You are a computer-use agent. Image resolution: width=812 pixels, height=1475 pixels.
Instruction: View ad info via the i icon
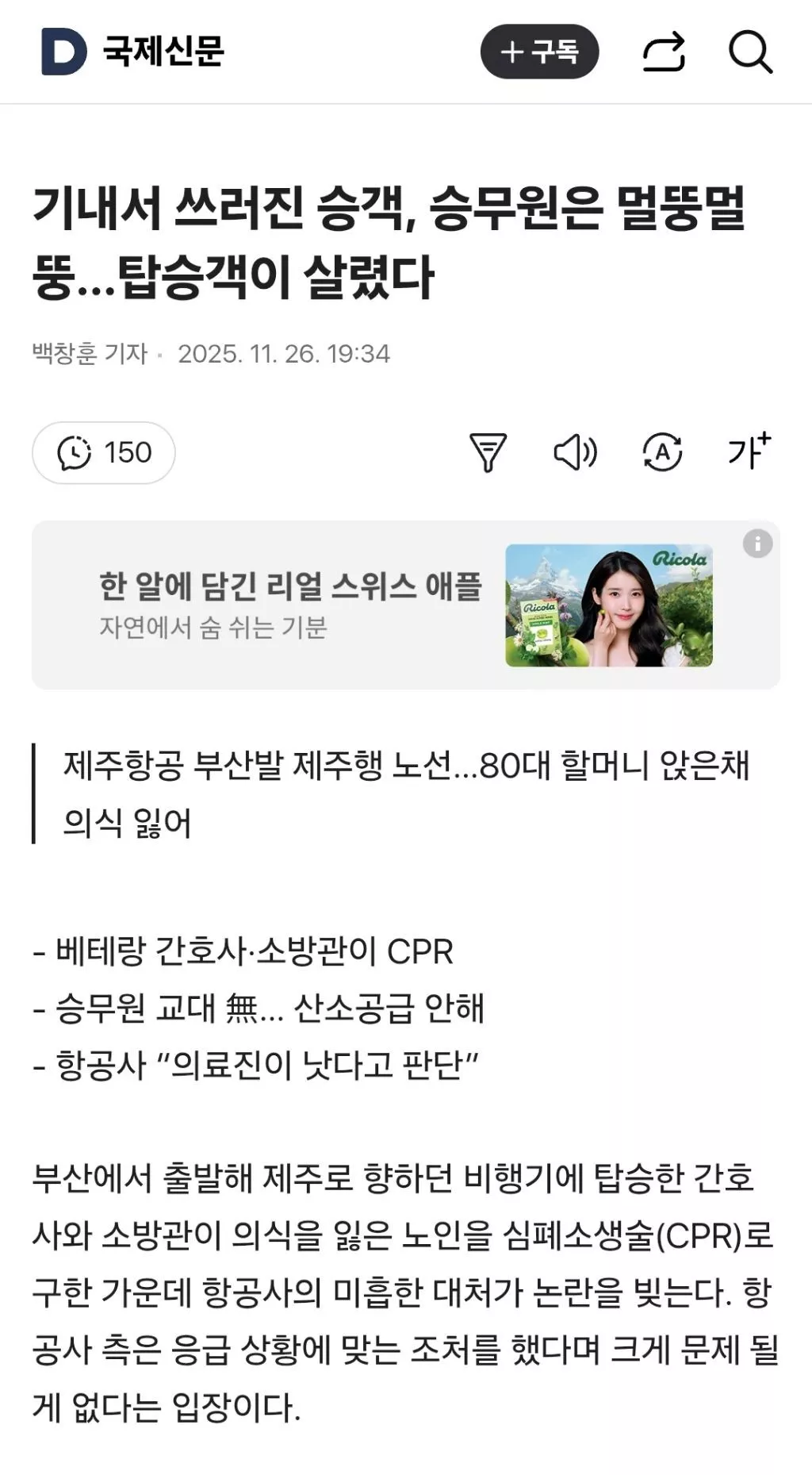tap(757, 544)
